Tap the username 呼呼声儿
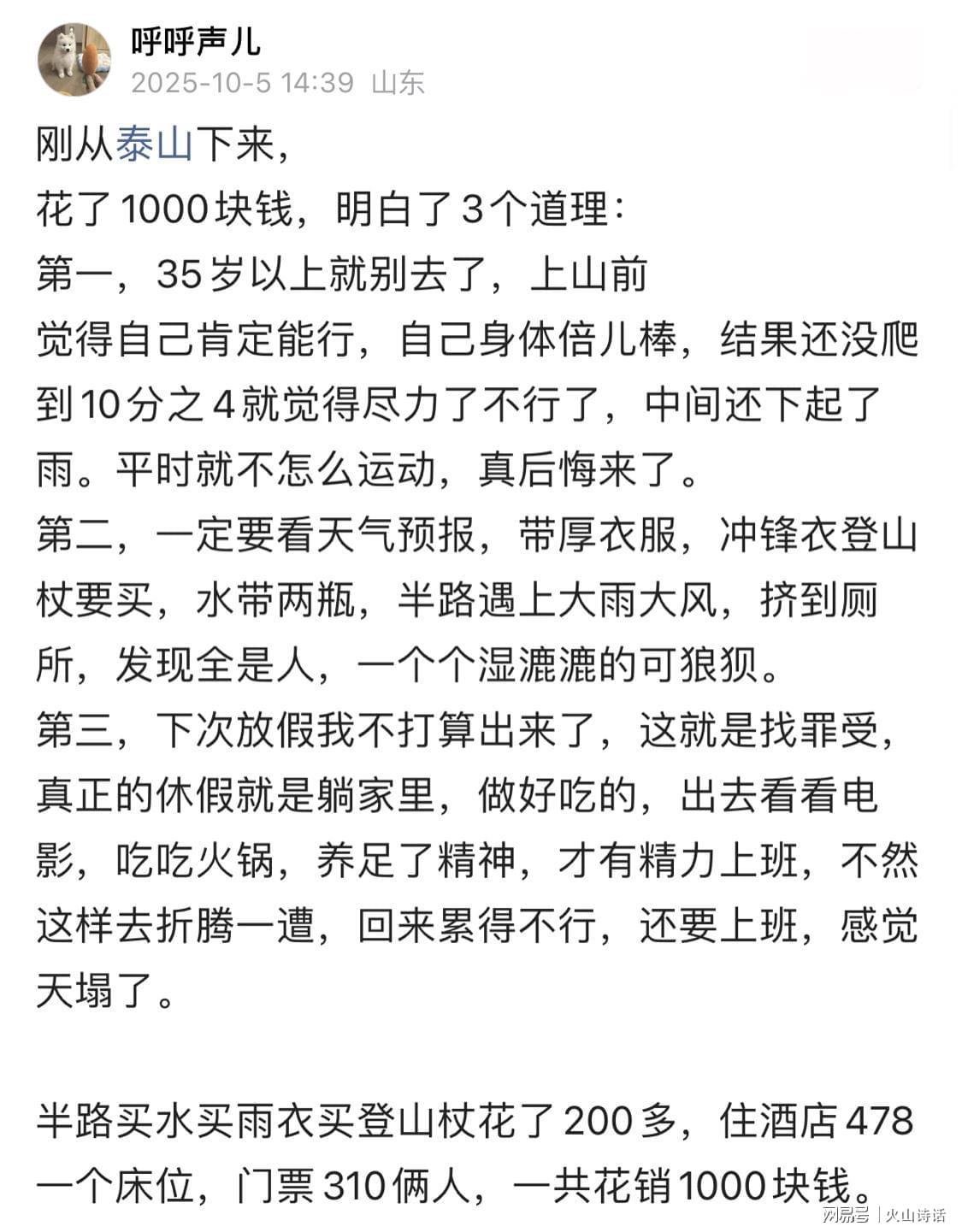Viewport: 962px width, 1232px height. pos(195,39)
